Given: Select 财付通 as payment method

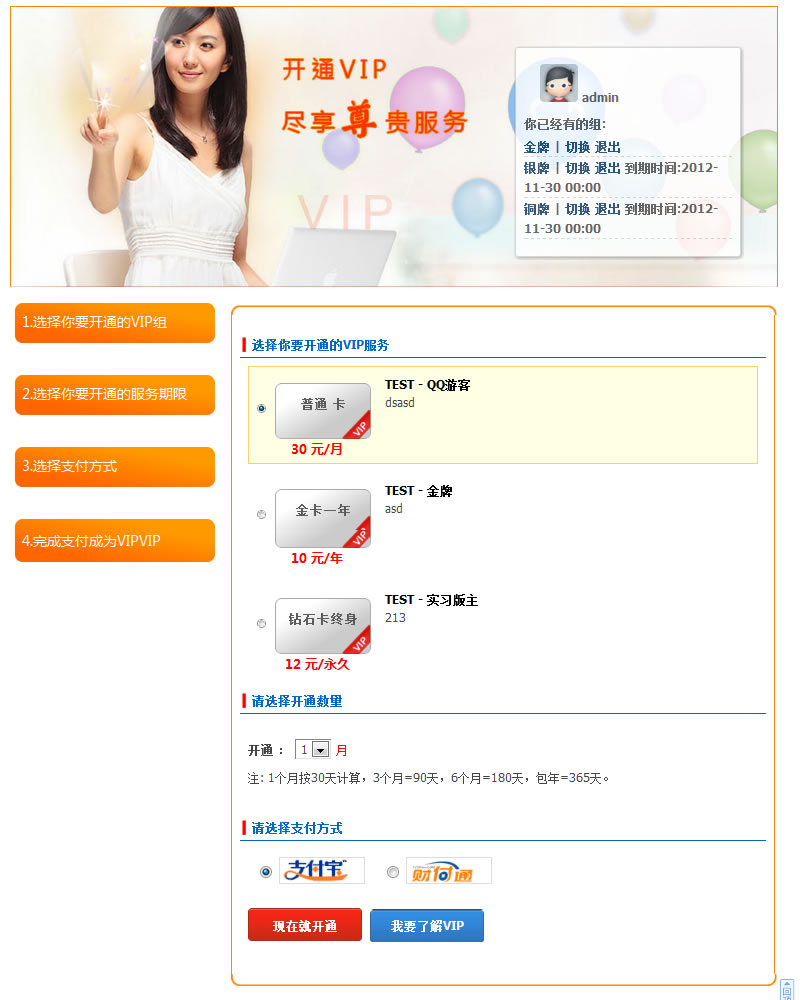Looking at the screenshot, I should [393, 872].
